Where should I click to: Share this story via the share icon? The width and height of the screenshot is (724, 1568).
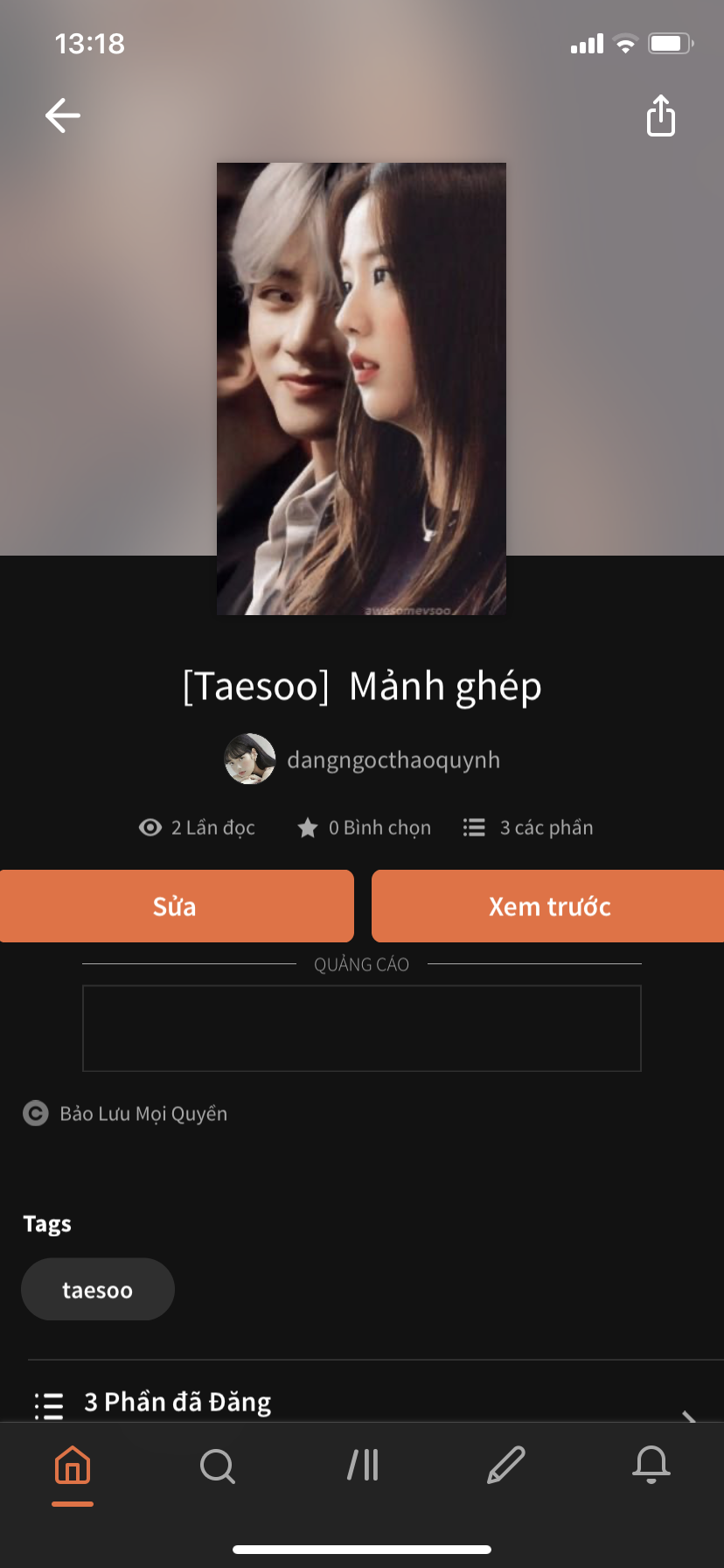pyautogui.click(x=661, y=116)
